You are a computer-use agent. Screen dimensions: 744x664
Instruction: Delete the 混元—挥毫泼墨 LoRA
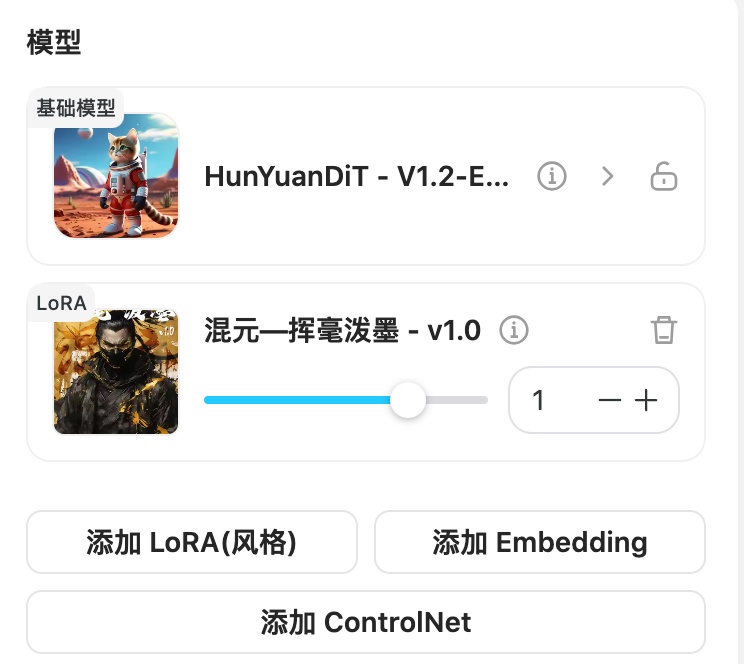pos(664,330)
